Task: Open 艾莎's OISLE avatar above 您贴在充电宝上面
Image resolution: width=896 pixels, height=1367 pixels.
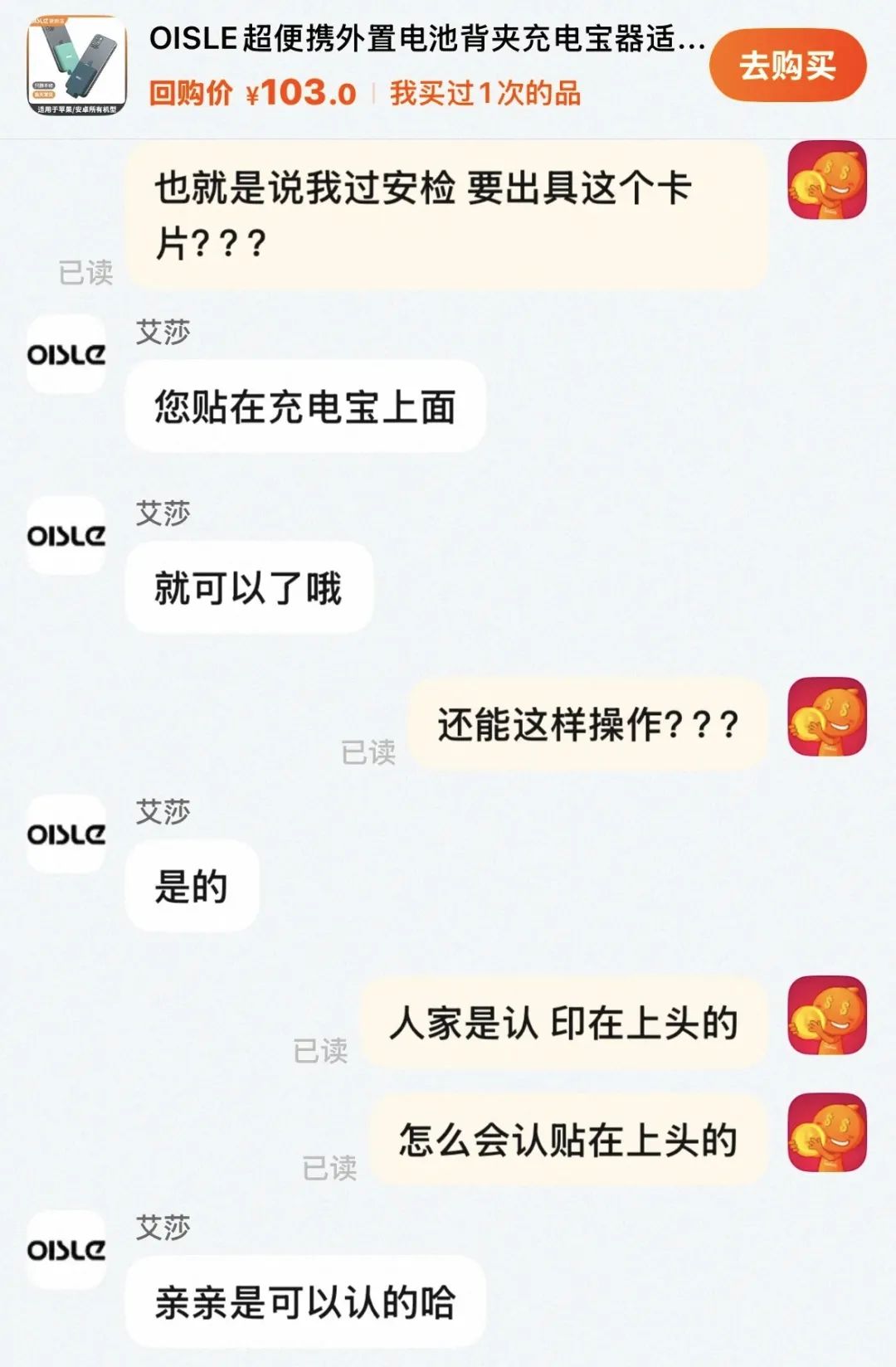Action: [x=66, y=354]
